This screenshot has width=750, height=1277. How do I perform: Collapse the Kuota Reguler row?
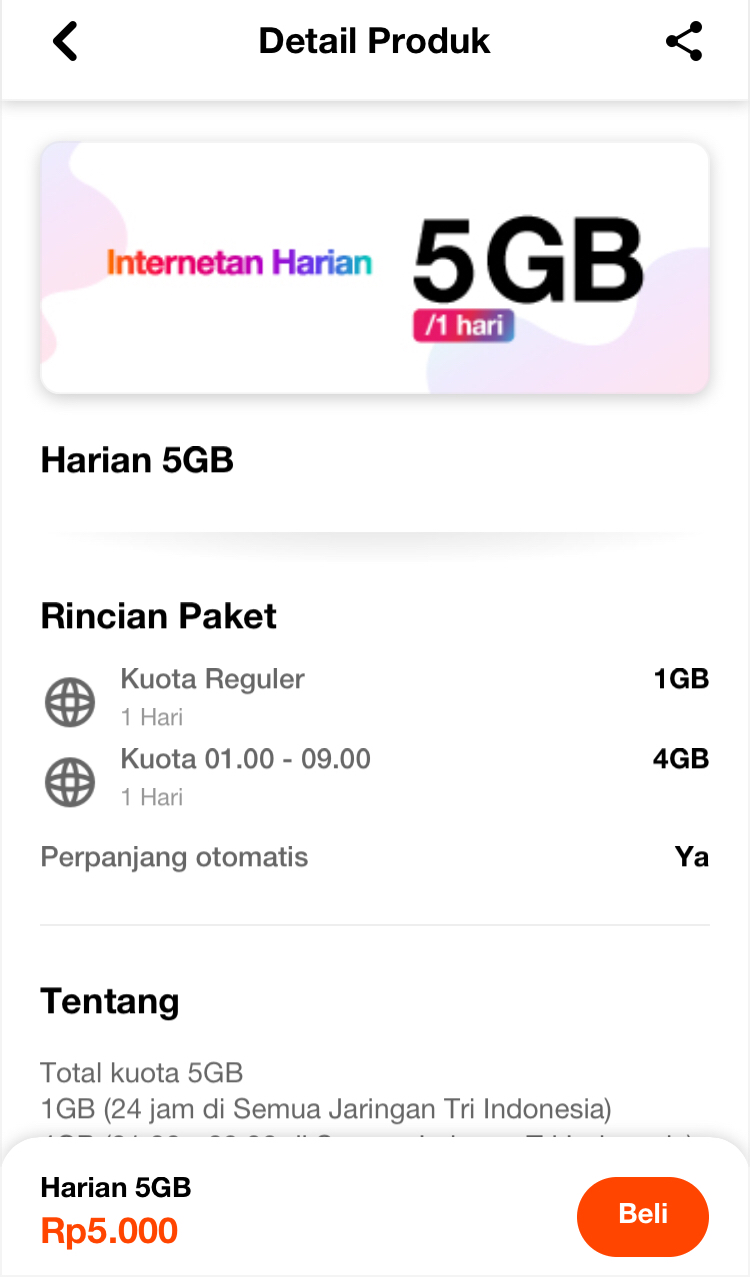(212, 679)
